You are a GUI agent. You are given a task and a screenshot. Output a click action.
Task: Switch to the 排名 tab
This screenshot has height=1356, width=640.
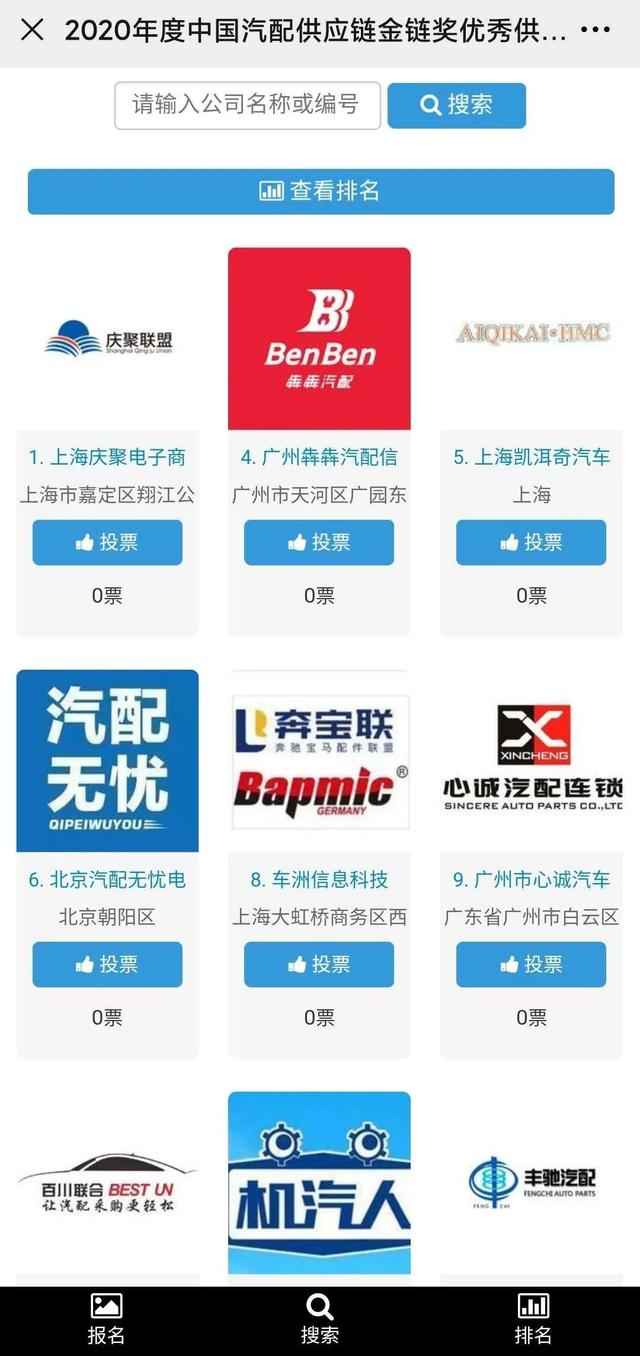coord(533,1320)
